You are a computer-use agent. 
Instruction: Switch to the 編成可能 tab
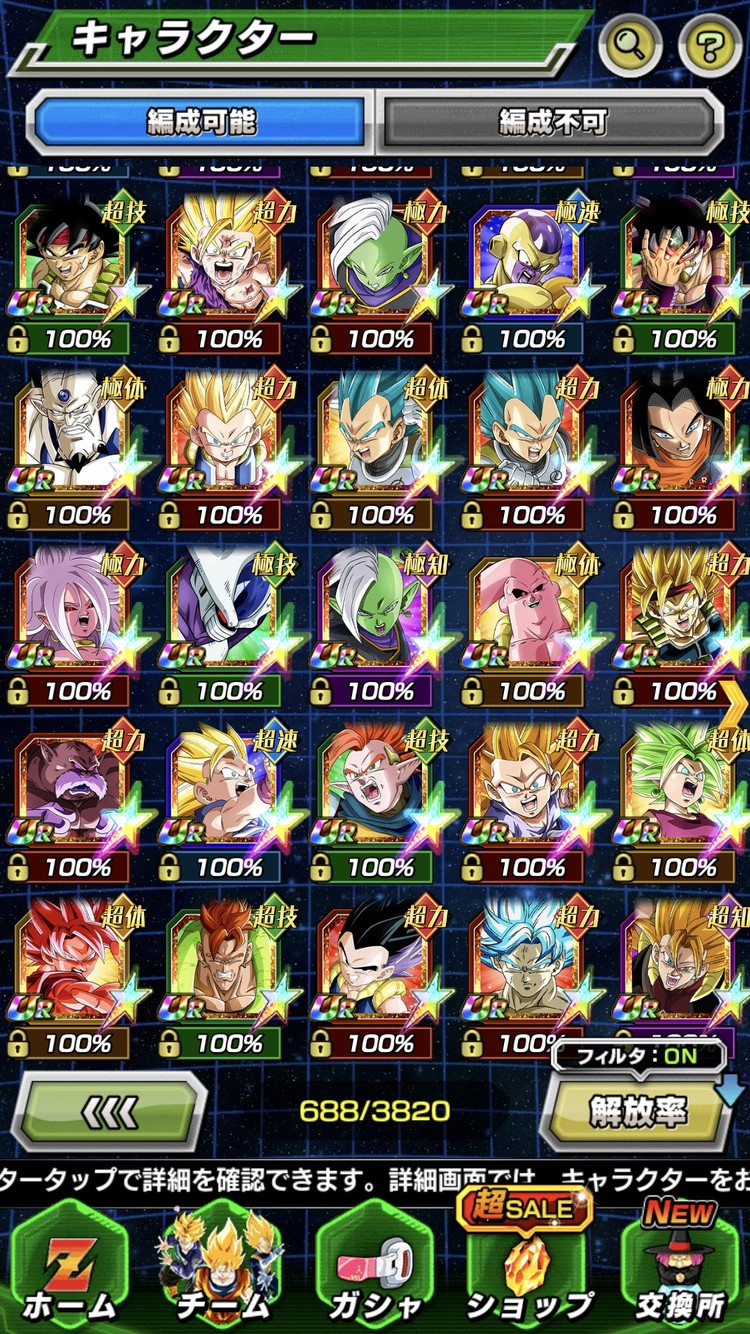(x=202, y=122)
